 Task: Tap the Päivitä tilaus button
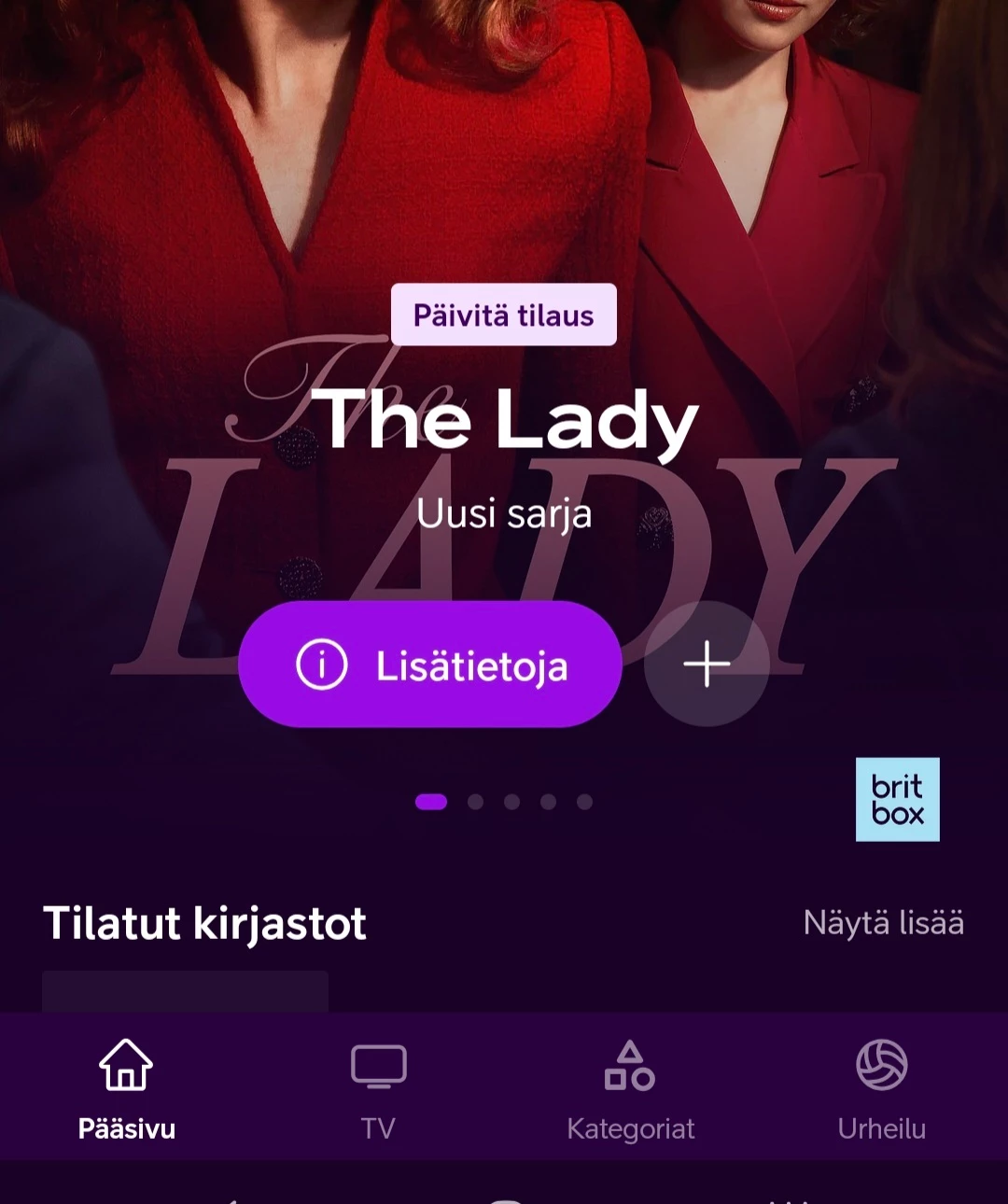(503, 315)
